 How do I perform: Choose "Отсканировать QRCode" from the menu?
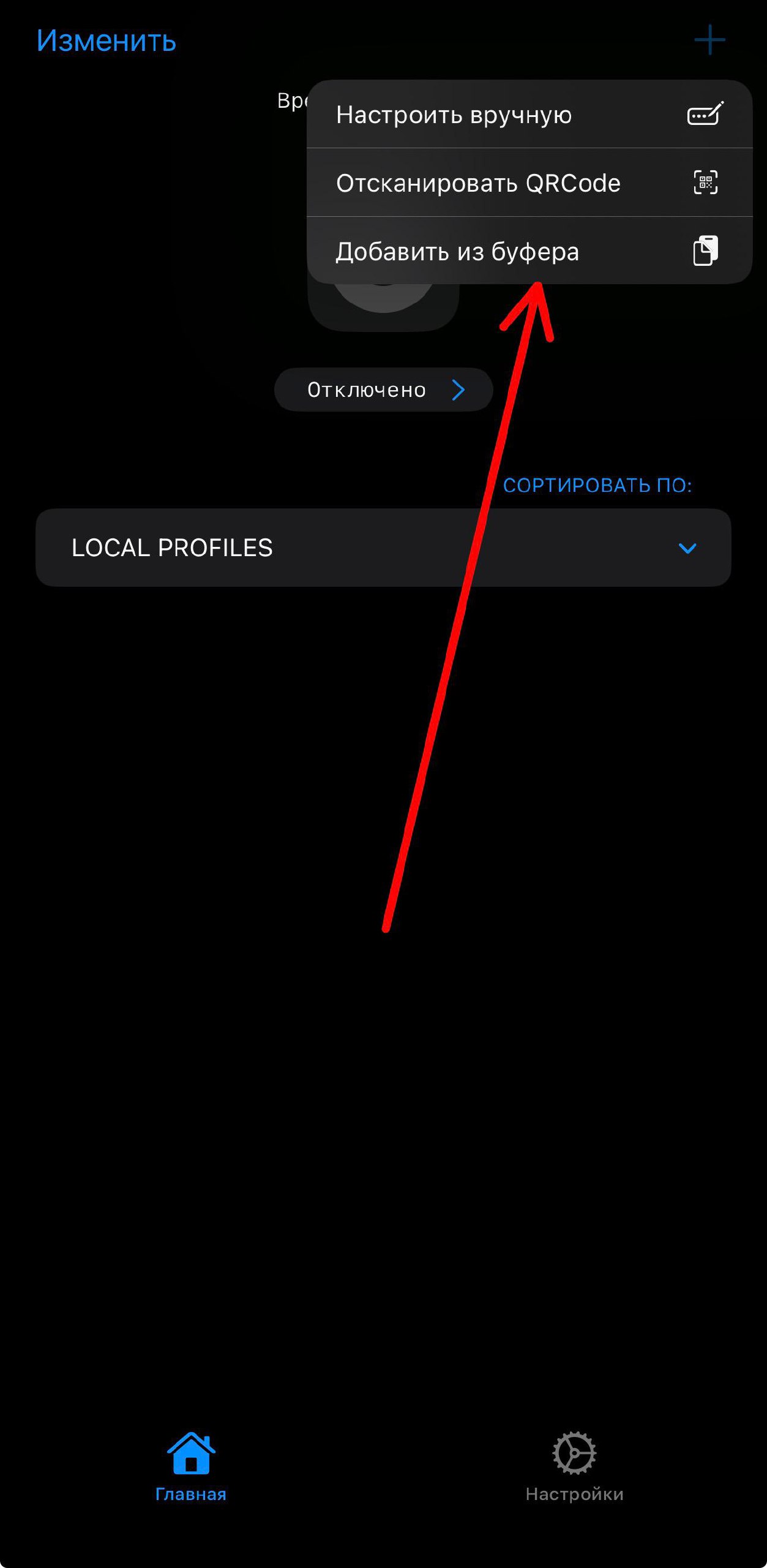point(529,183)
